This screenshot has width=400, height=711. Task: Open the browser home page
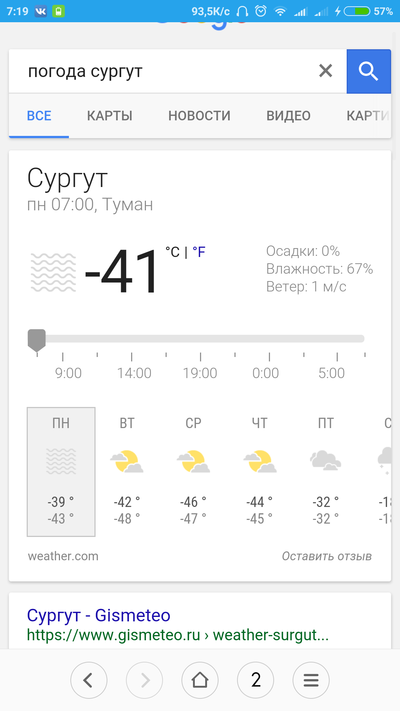(x=200, y=680)
